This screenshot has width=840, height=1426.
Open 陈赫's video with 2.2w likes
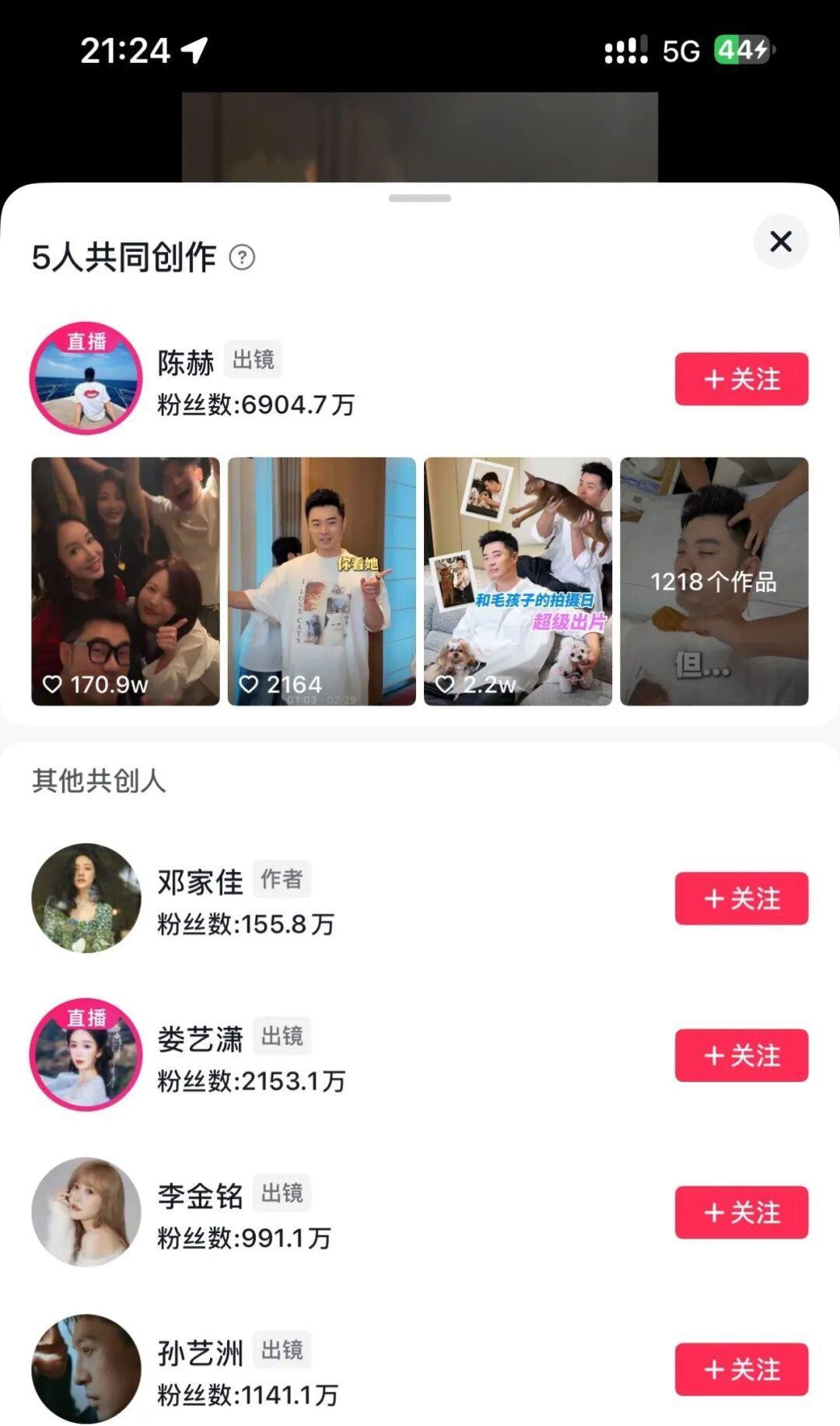point(518,581)
